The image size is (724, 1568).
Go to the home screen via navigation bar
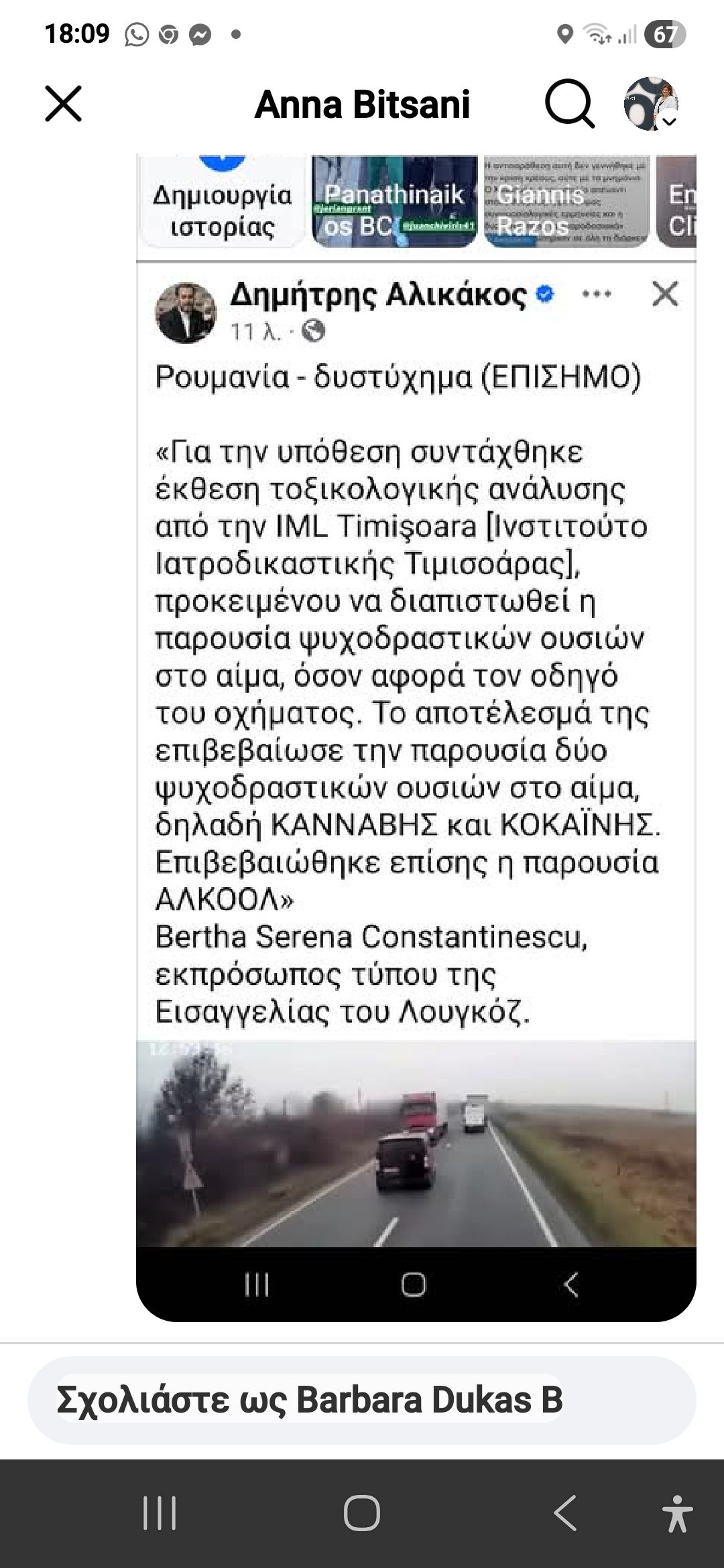(x=362, y=1513)
